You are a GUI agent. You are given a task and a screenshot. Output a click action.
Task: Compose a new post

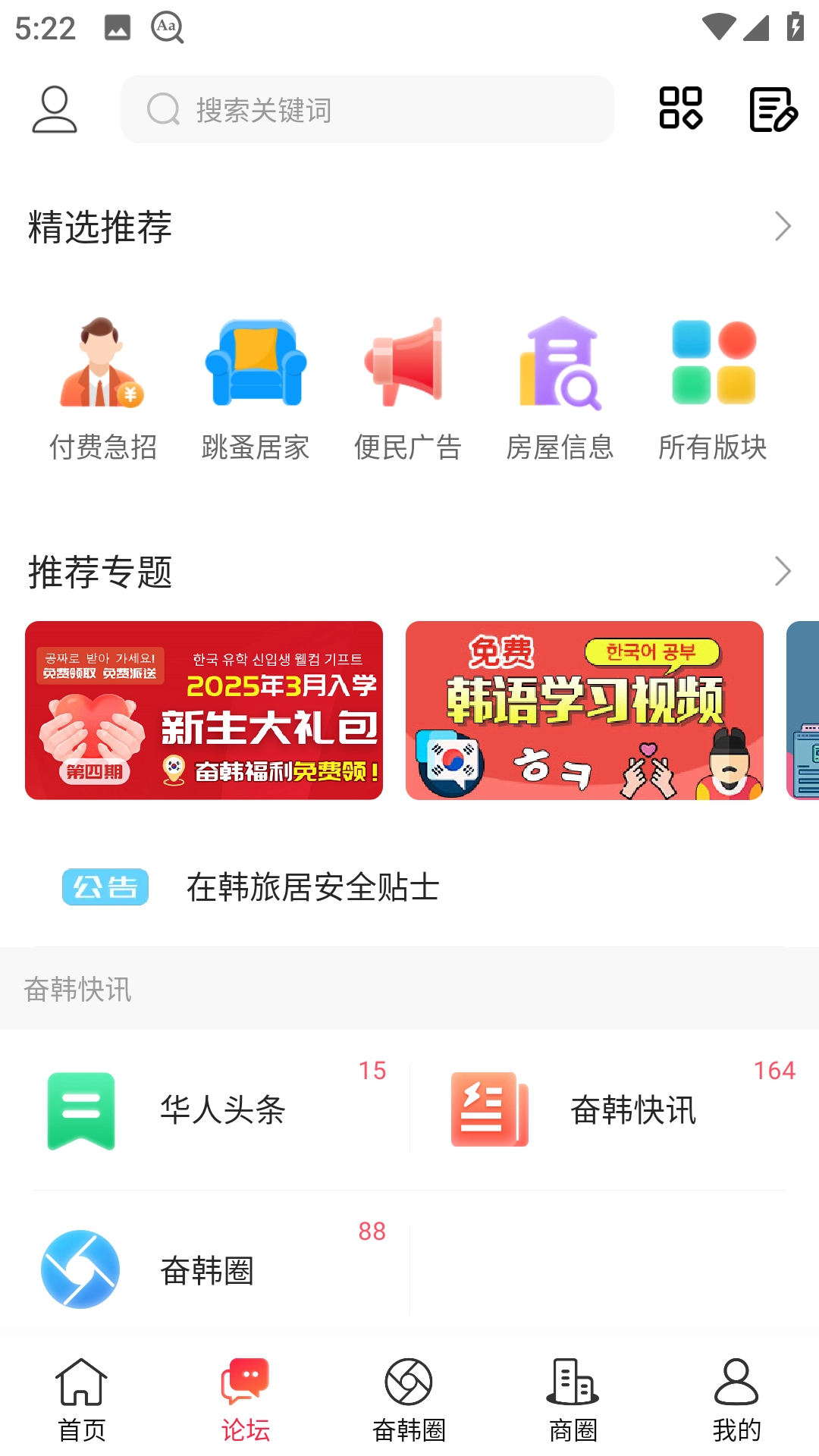[x=773, y=109]
